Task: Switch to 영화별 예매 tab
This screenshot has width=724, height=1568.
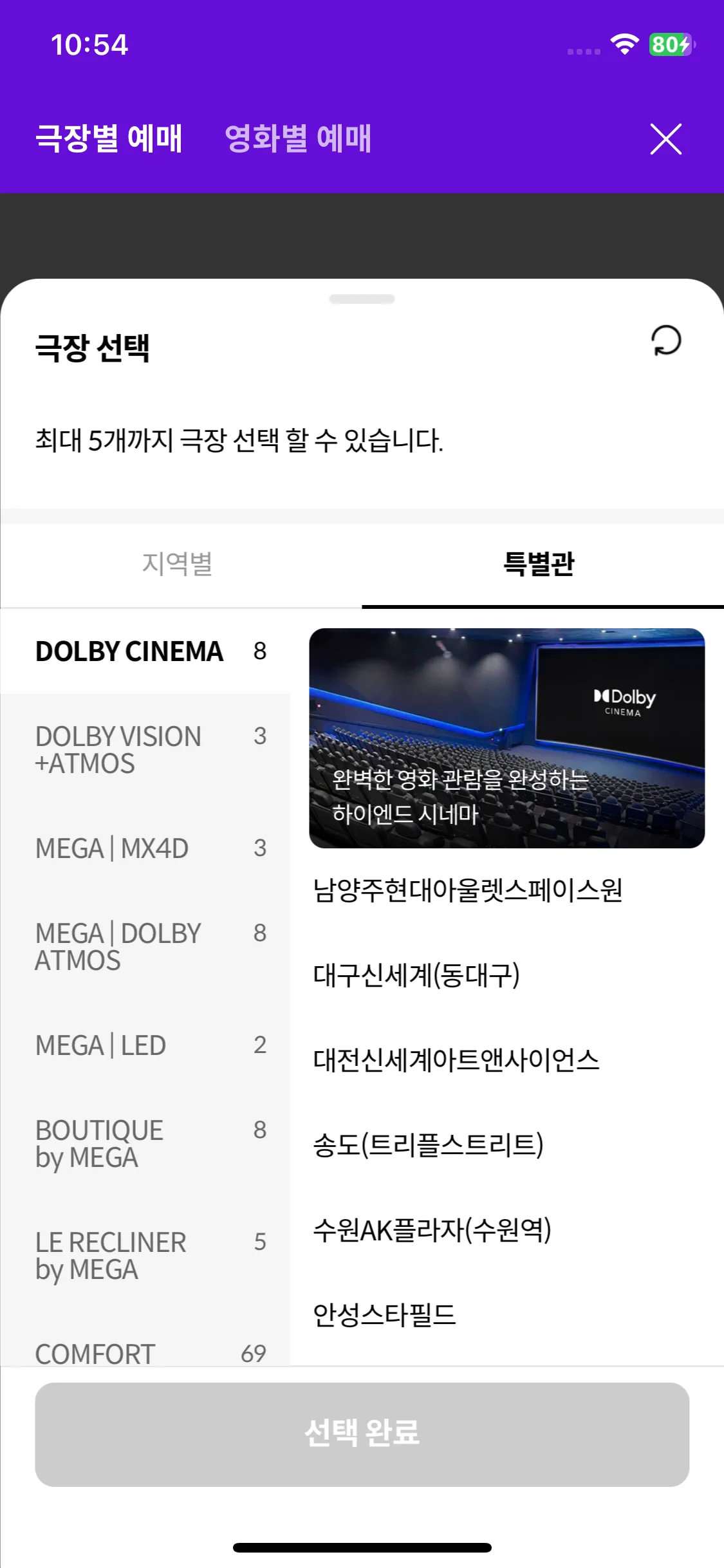Action: [297, 138]
